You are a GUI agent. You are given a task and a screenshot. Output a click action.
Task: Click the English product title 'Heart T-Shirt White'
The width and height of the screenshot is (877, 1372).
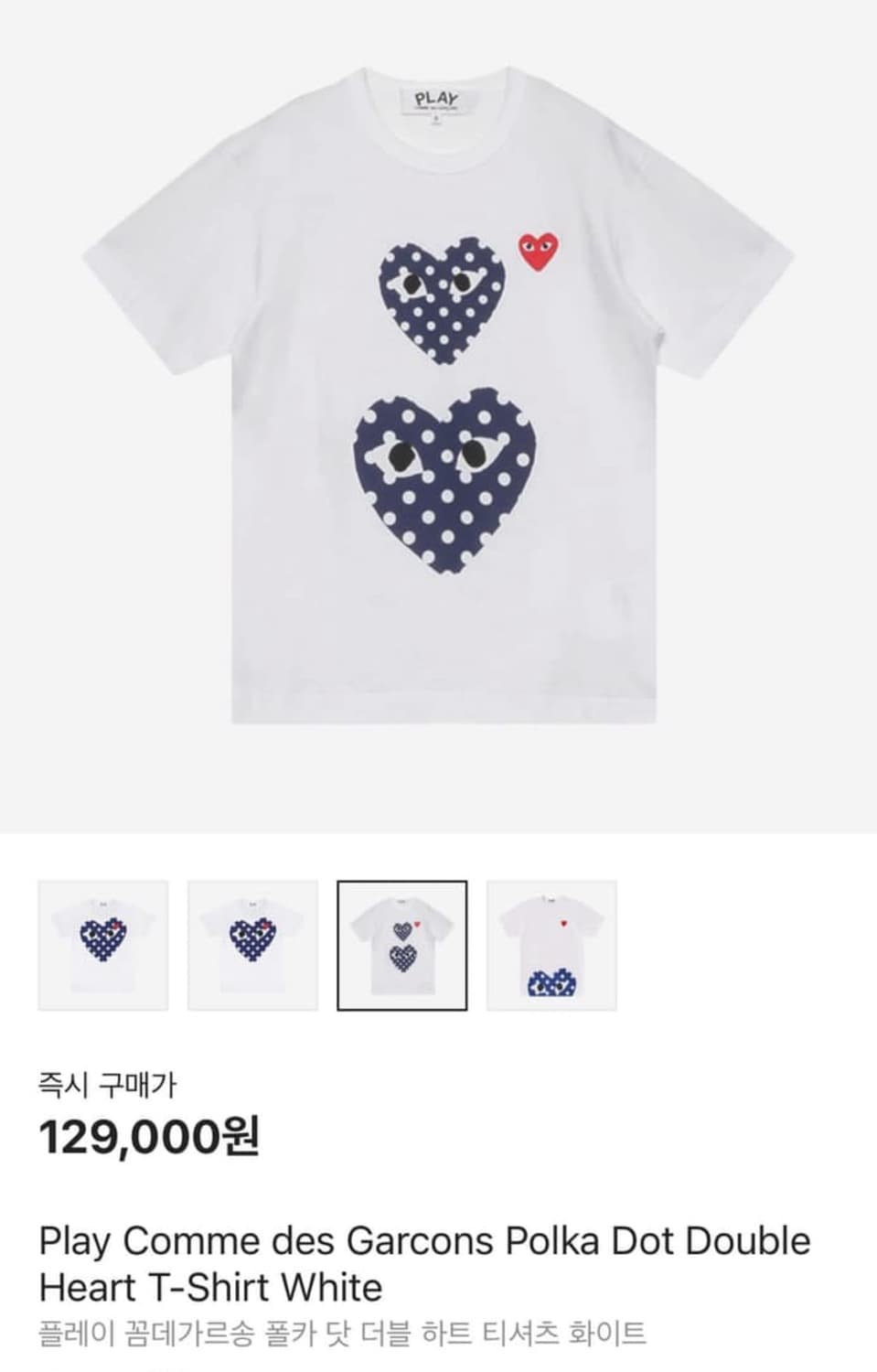209,1288
